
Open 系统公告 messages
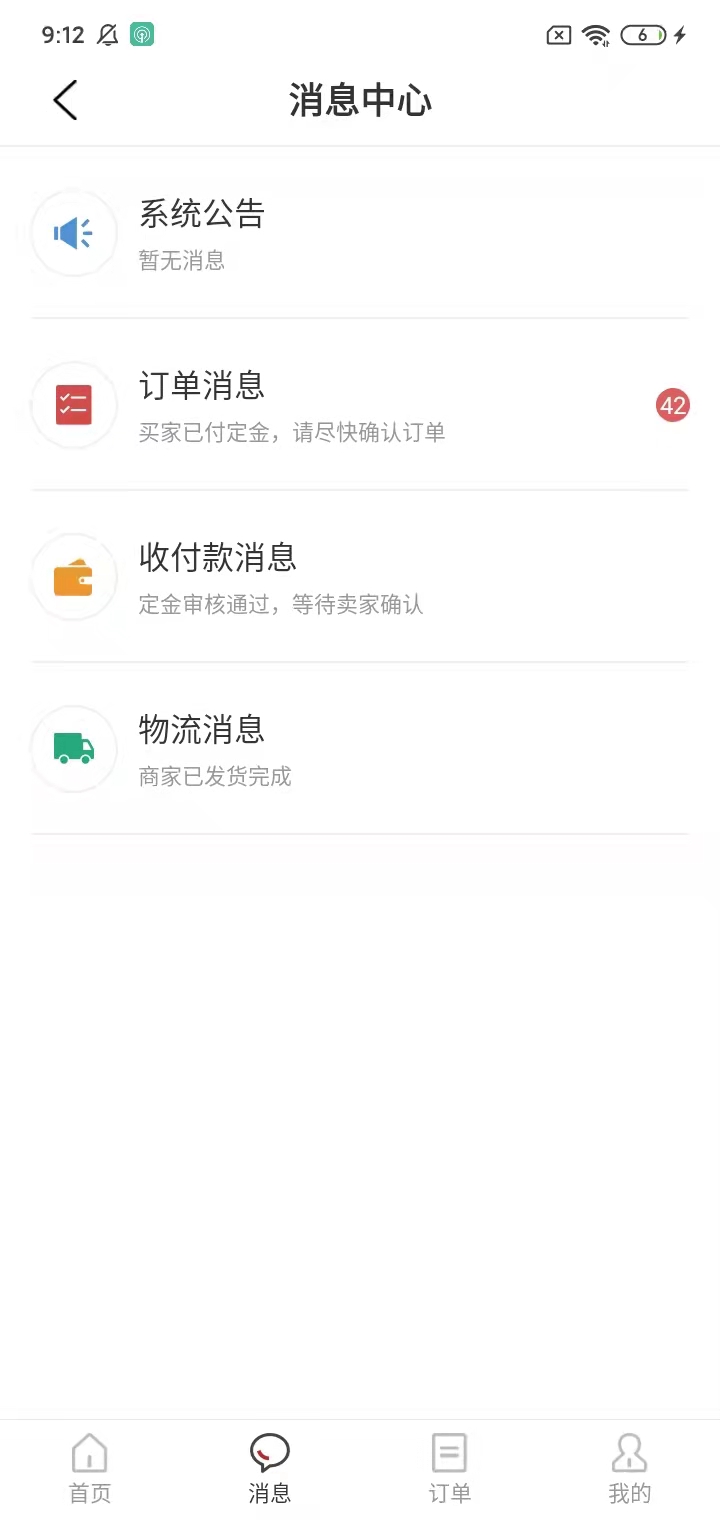click(360, 233)
